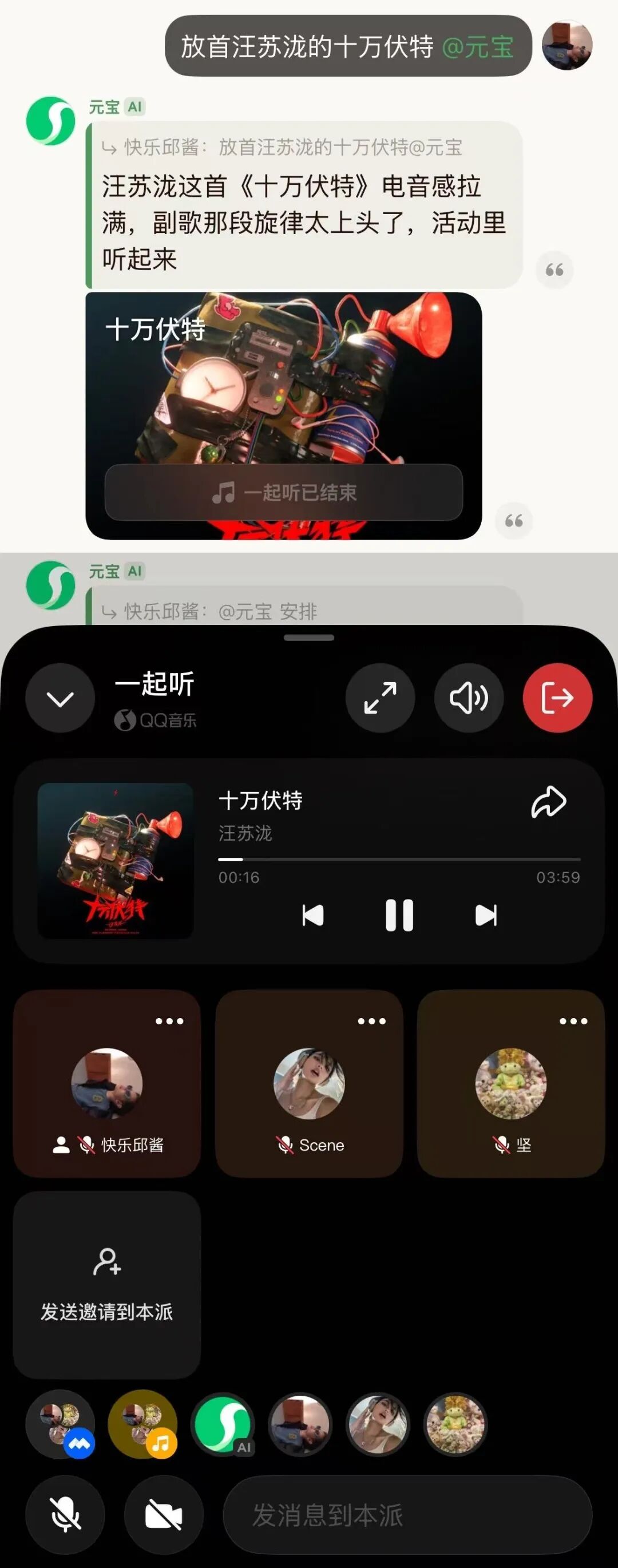This screenshot has width=618, height=1568.
Task: Open more options on Scene's card
Action: click(371, 1021)
